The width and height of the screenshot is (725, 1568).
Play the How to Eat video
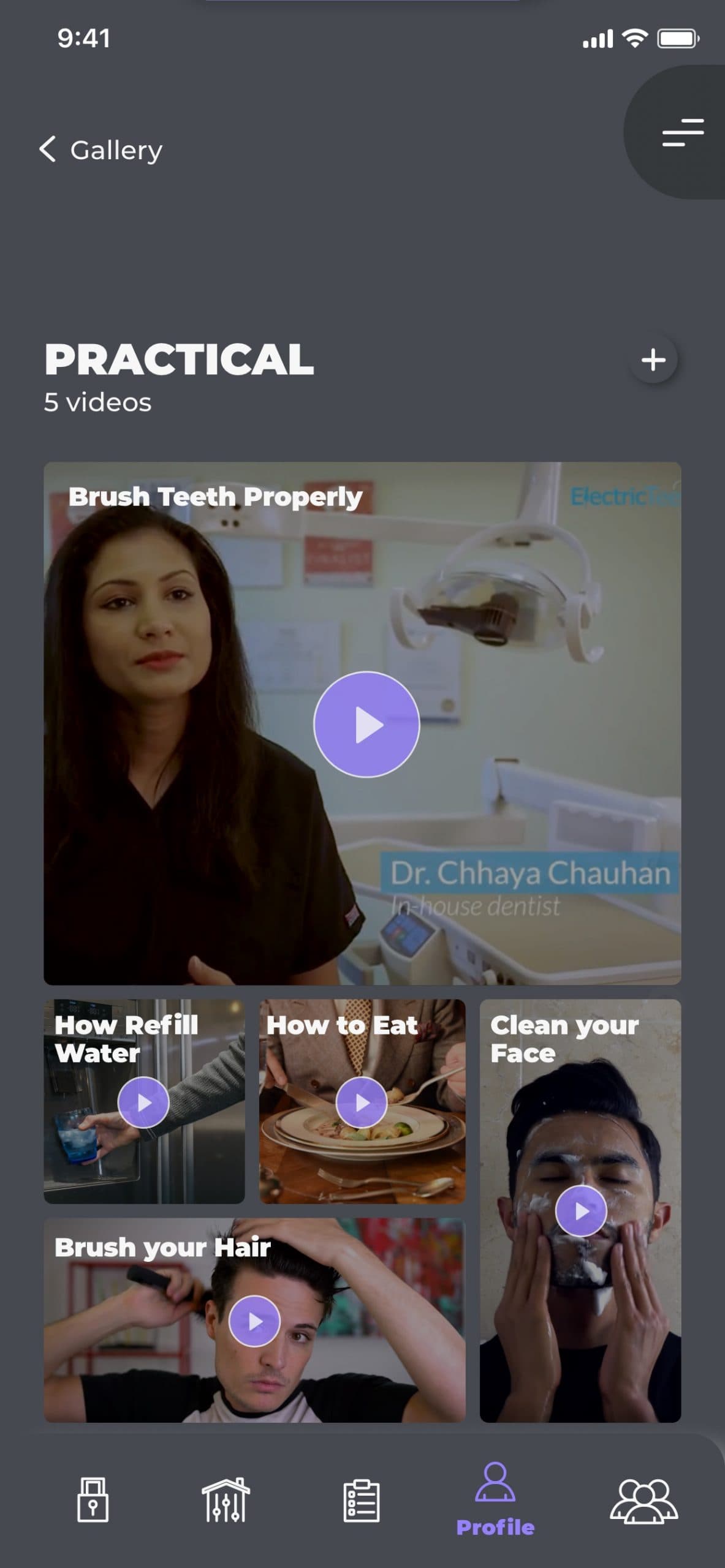pos(362,1102)
